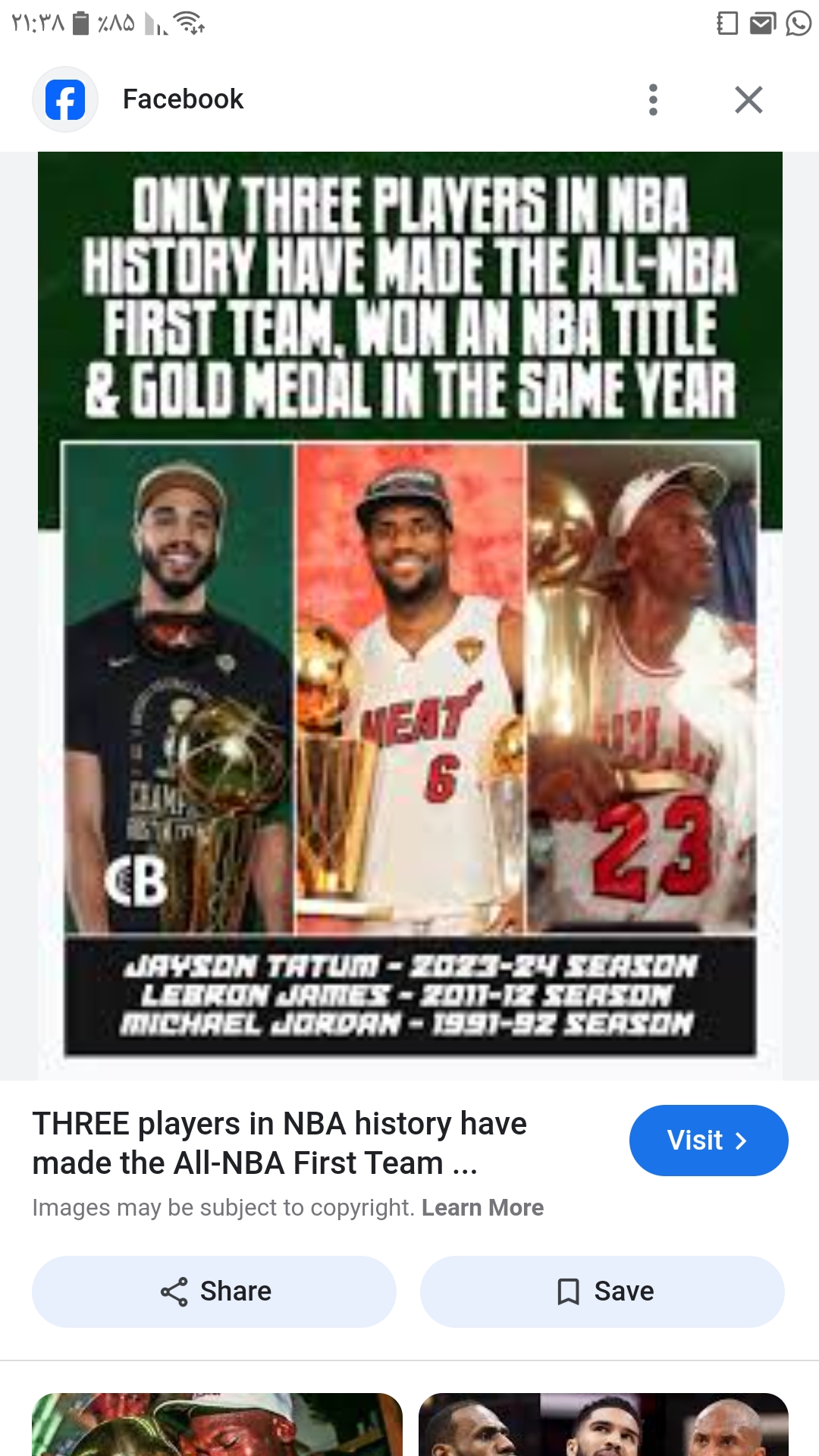Open the related image of three players' faces
Viewport: 819px width, 1456px height.
pyautogui.click(x=604, y=1424)
